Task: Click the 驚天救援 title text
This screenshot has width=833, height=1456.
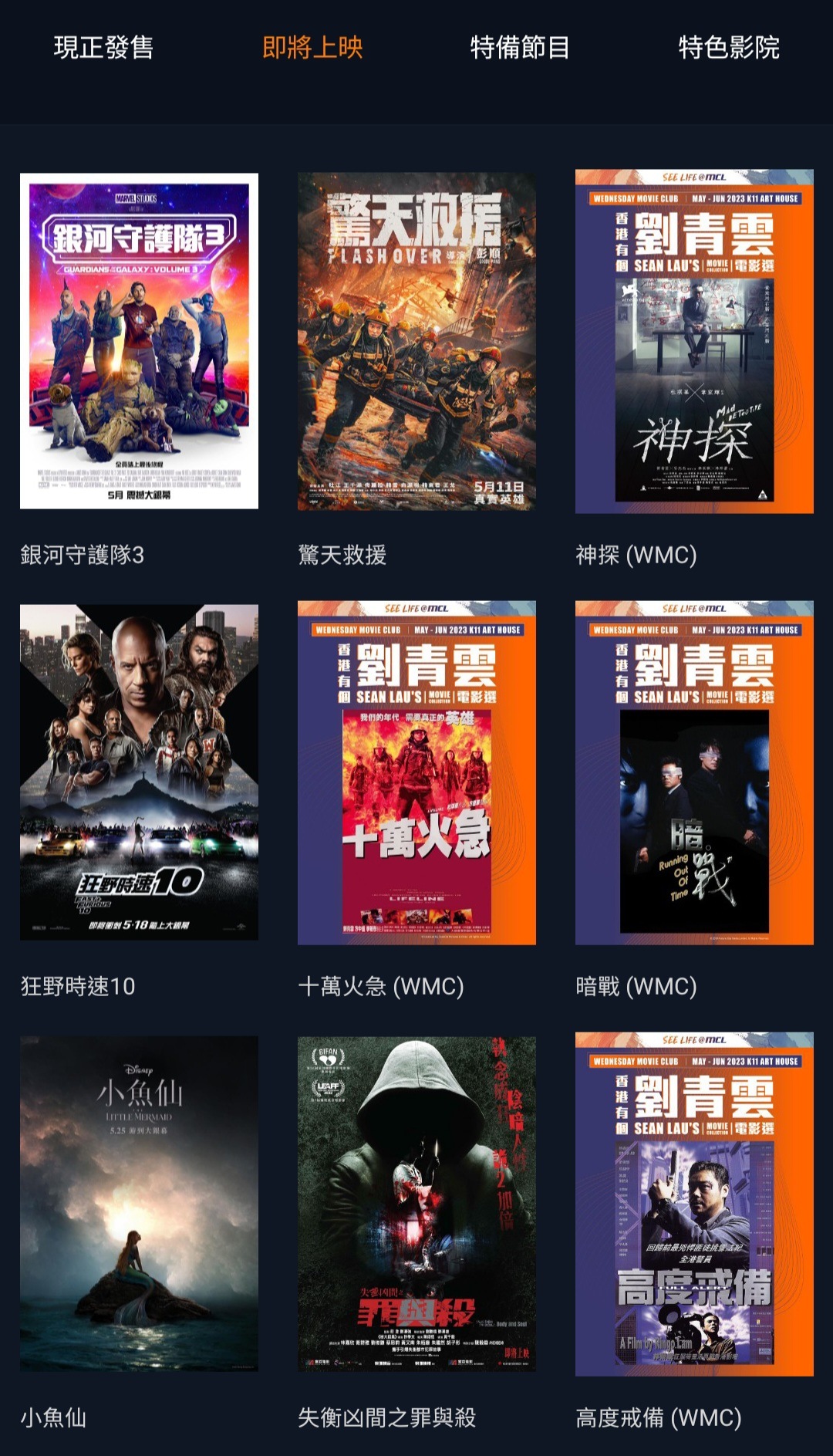Action: tap(342, 554)
